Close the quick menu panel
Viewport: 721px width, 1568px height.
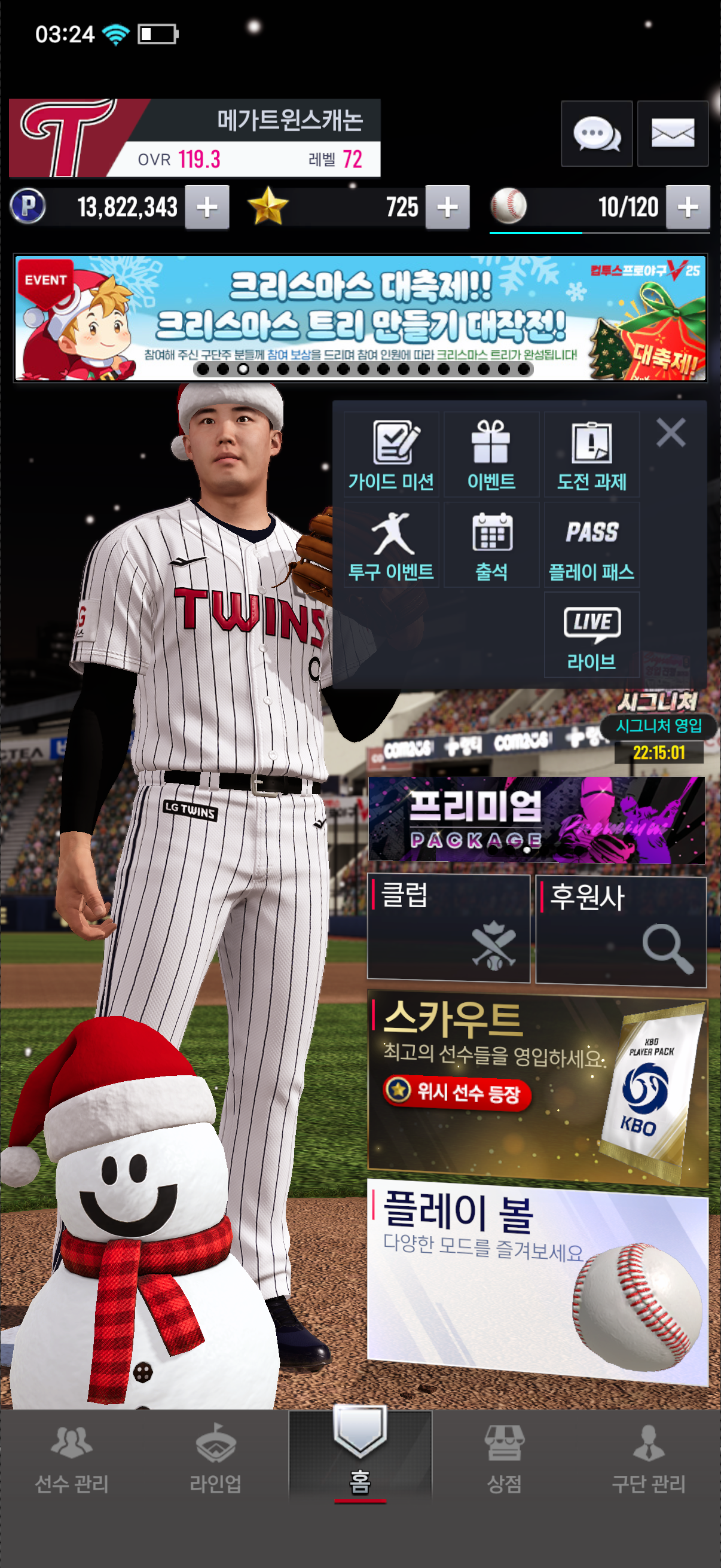coord(671,433)
